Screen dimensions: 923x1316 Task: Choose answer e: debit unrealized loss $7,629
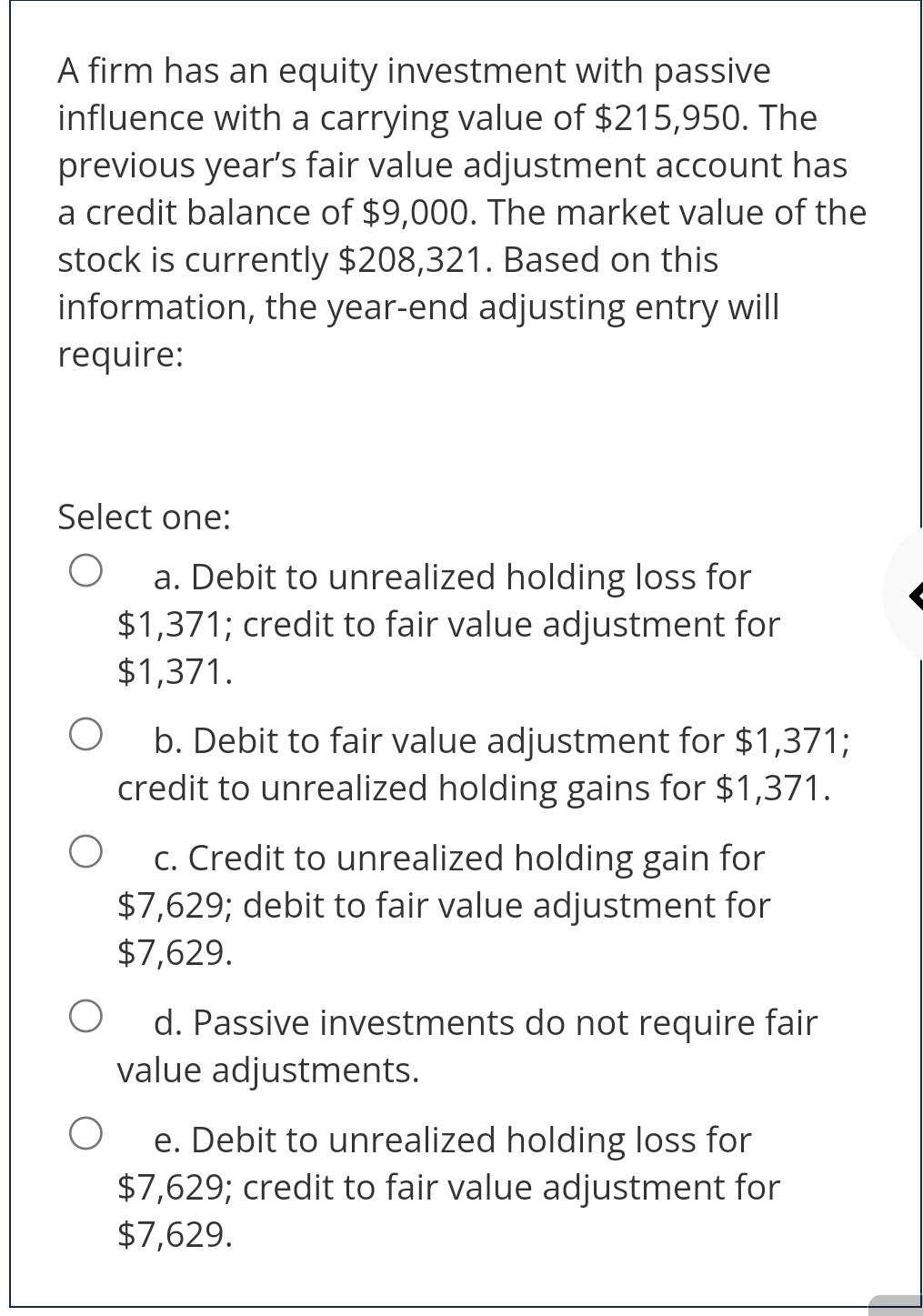tap(85, 1133)
